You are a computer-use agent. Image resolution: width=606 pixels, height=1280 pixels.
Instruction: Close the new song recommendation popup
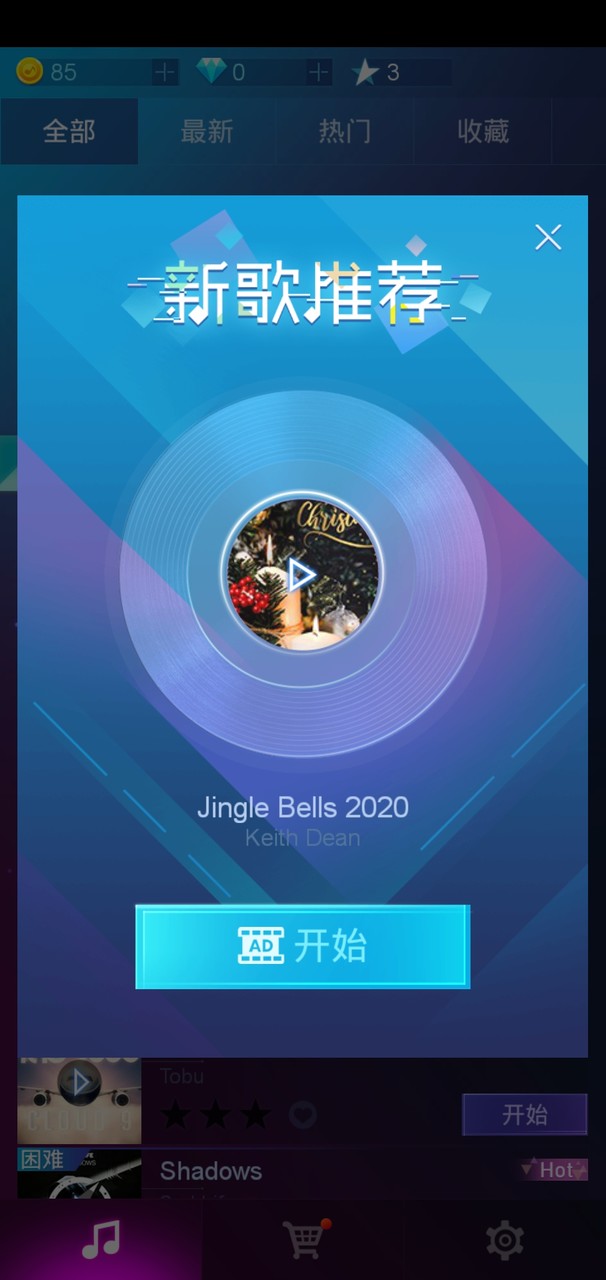pyautogui.click(x=548, y=237)
